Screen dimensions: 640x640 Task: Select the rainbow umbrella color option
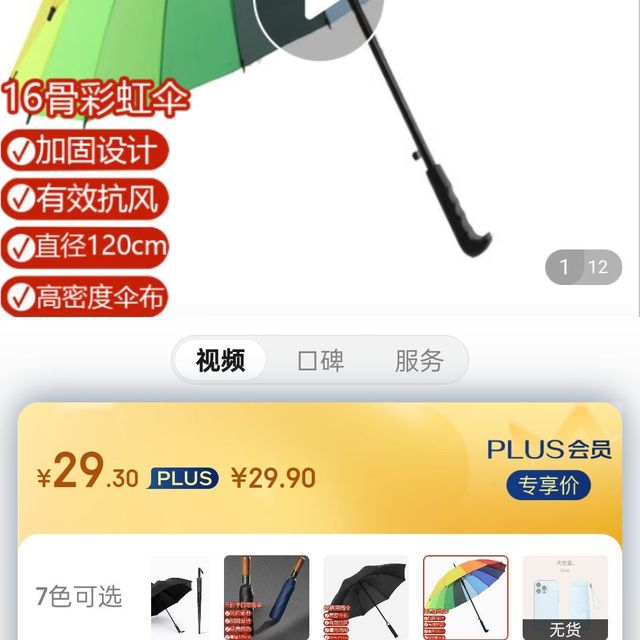pyautogui.click(x=465, y=598)
